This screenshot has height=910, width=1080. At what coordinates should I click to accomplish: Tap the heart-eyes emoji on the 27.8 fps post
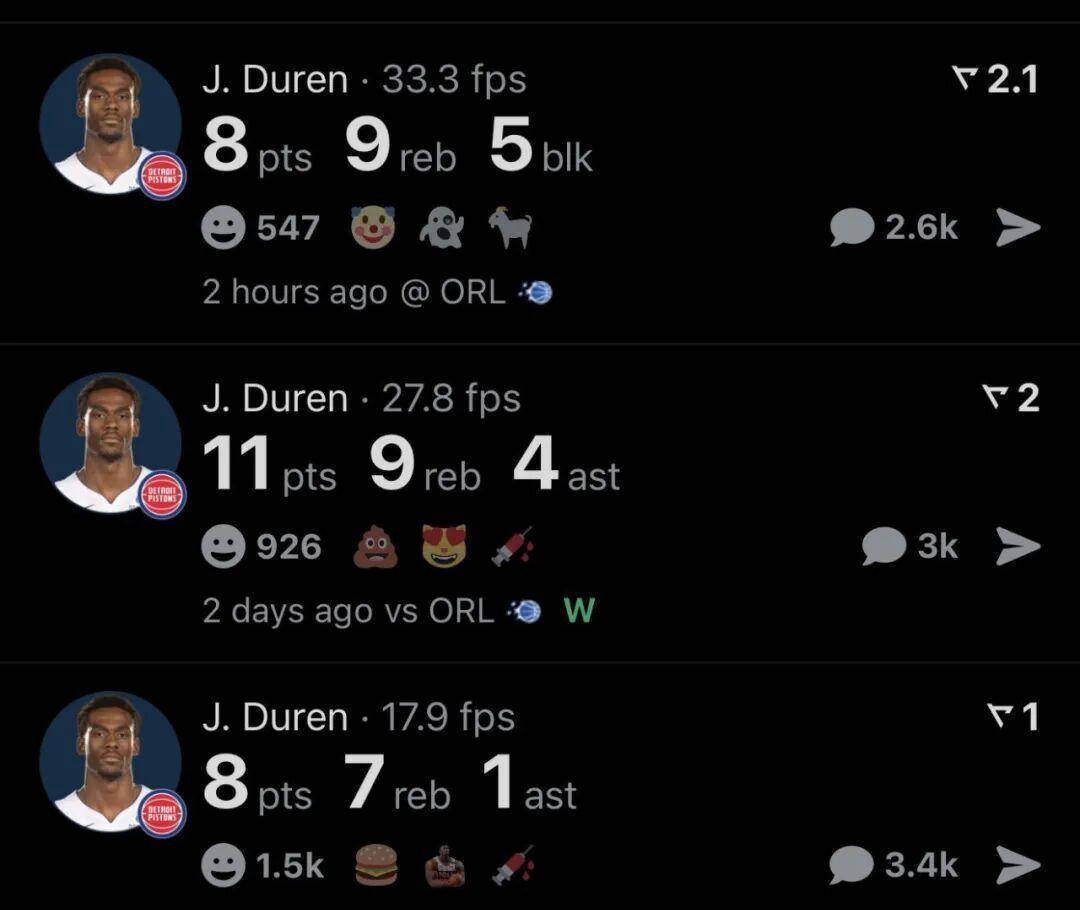coord(443,547)
